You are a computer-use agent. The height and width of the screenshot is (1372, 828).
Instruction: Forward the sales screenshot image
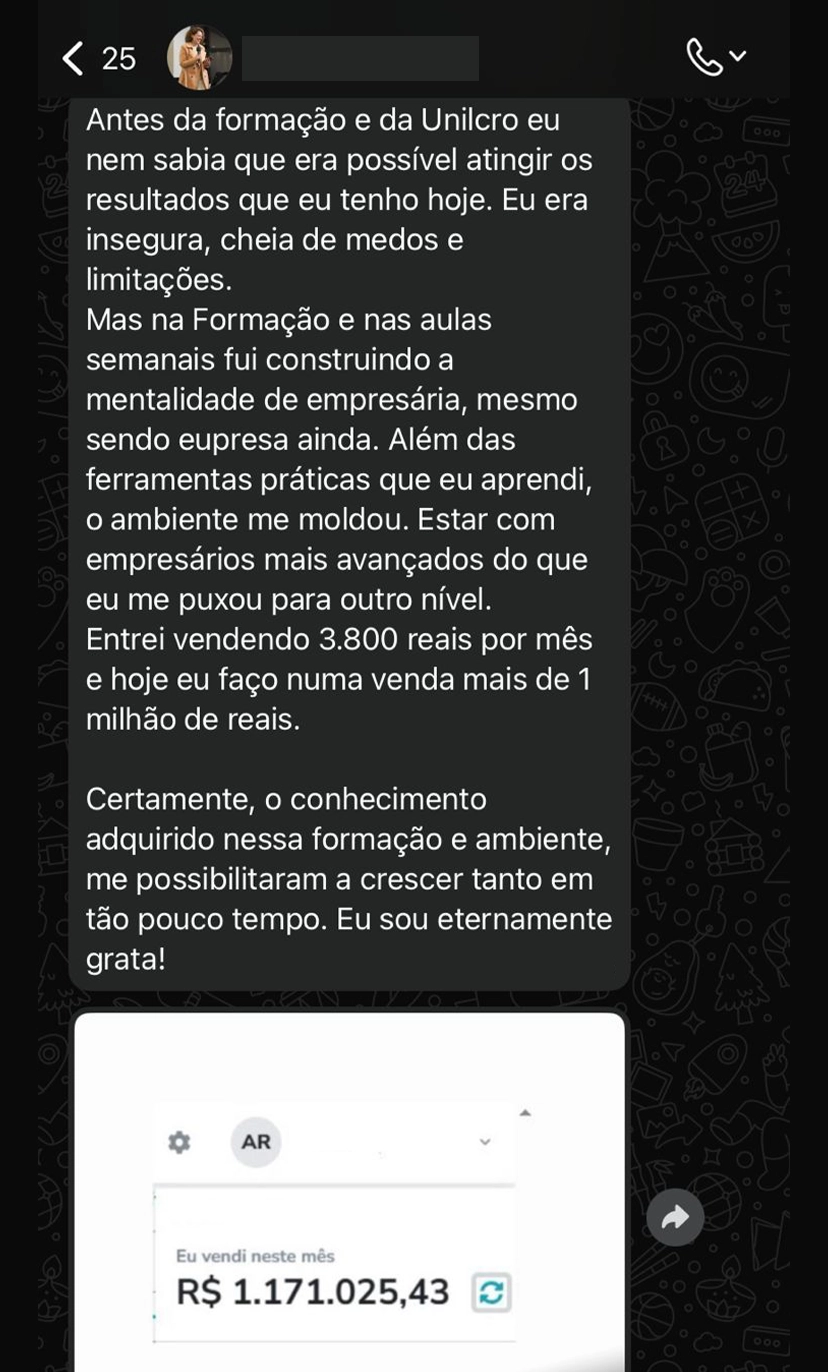coord(675,1217)
